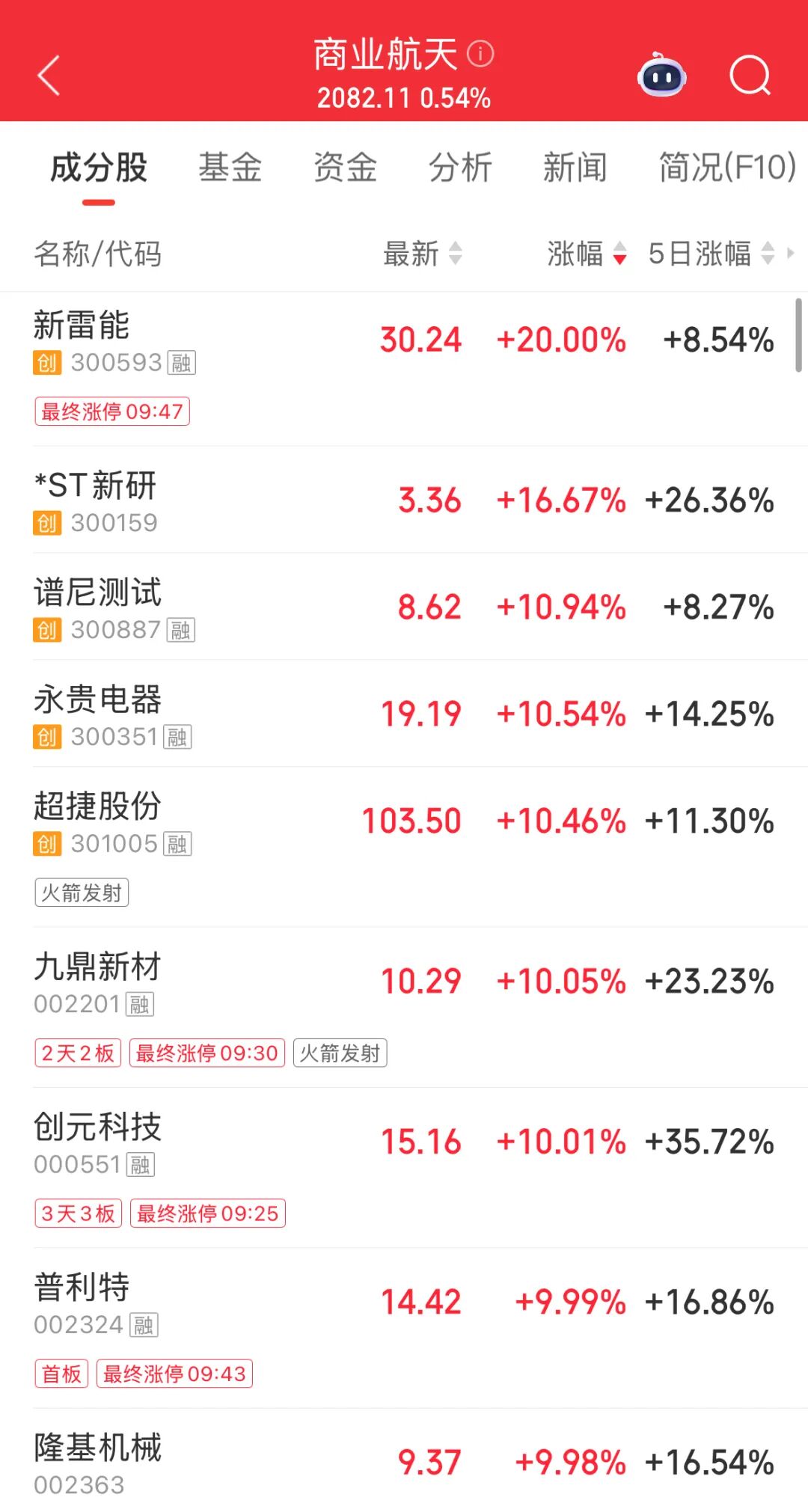
Task: Sort stocks by 5日涨幅 column
Action: coord(711,254)
